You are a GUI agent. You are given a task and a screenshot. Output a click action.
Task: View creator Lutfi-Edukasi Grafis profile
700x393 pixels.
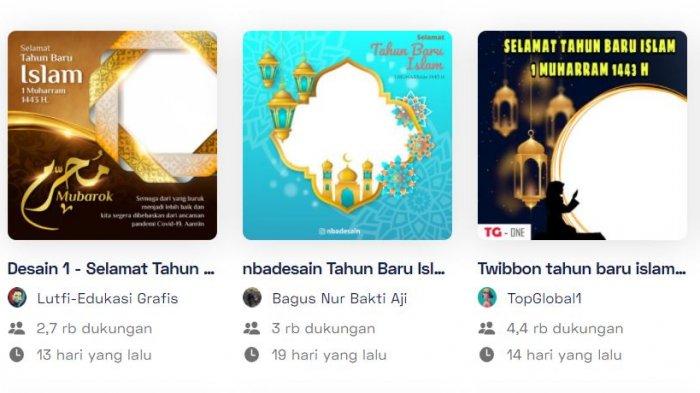107,298
